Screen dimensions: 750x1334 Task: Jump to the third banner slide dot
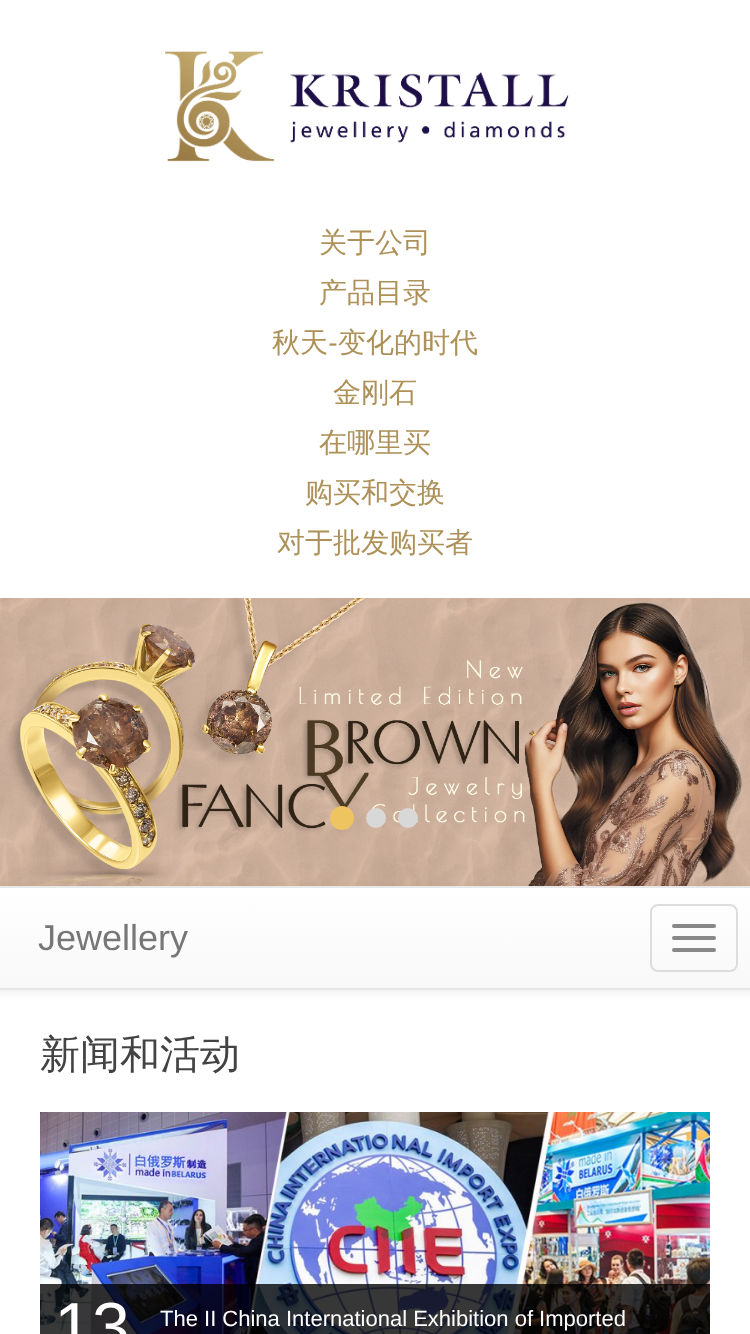click(x=408, y=818)
